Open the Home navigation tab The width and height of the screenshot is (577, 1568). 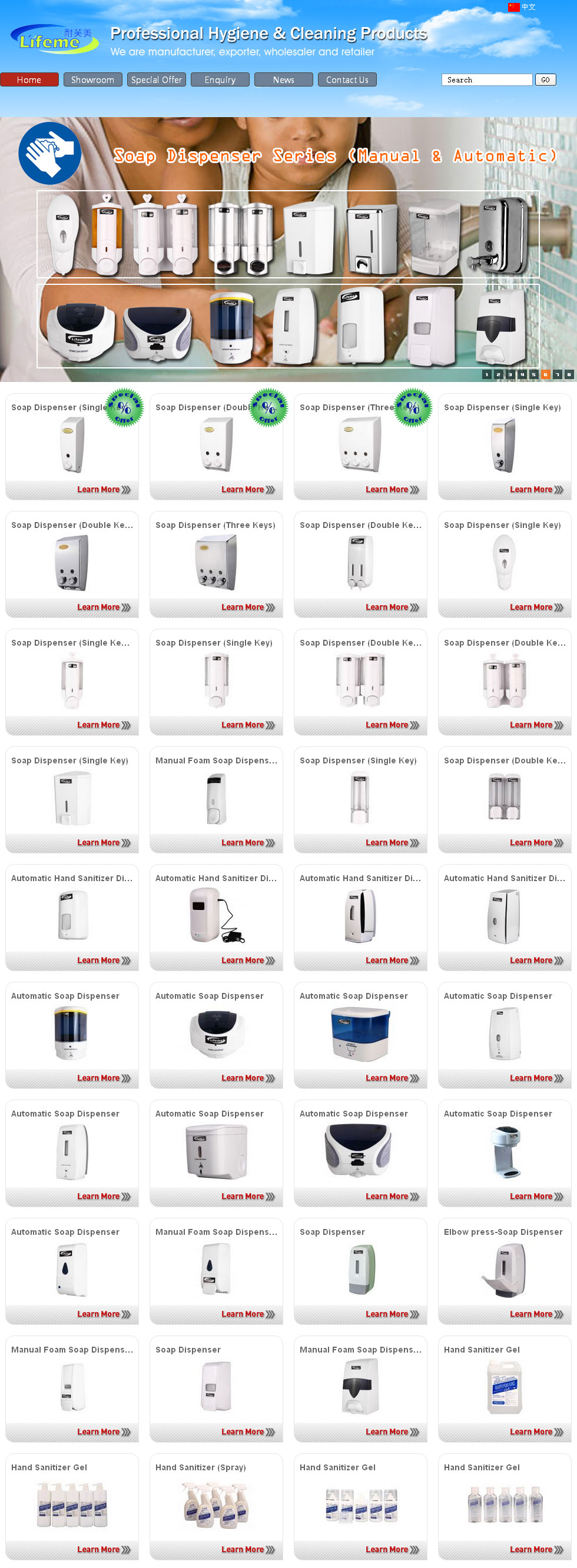pos(29,79)
